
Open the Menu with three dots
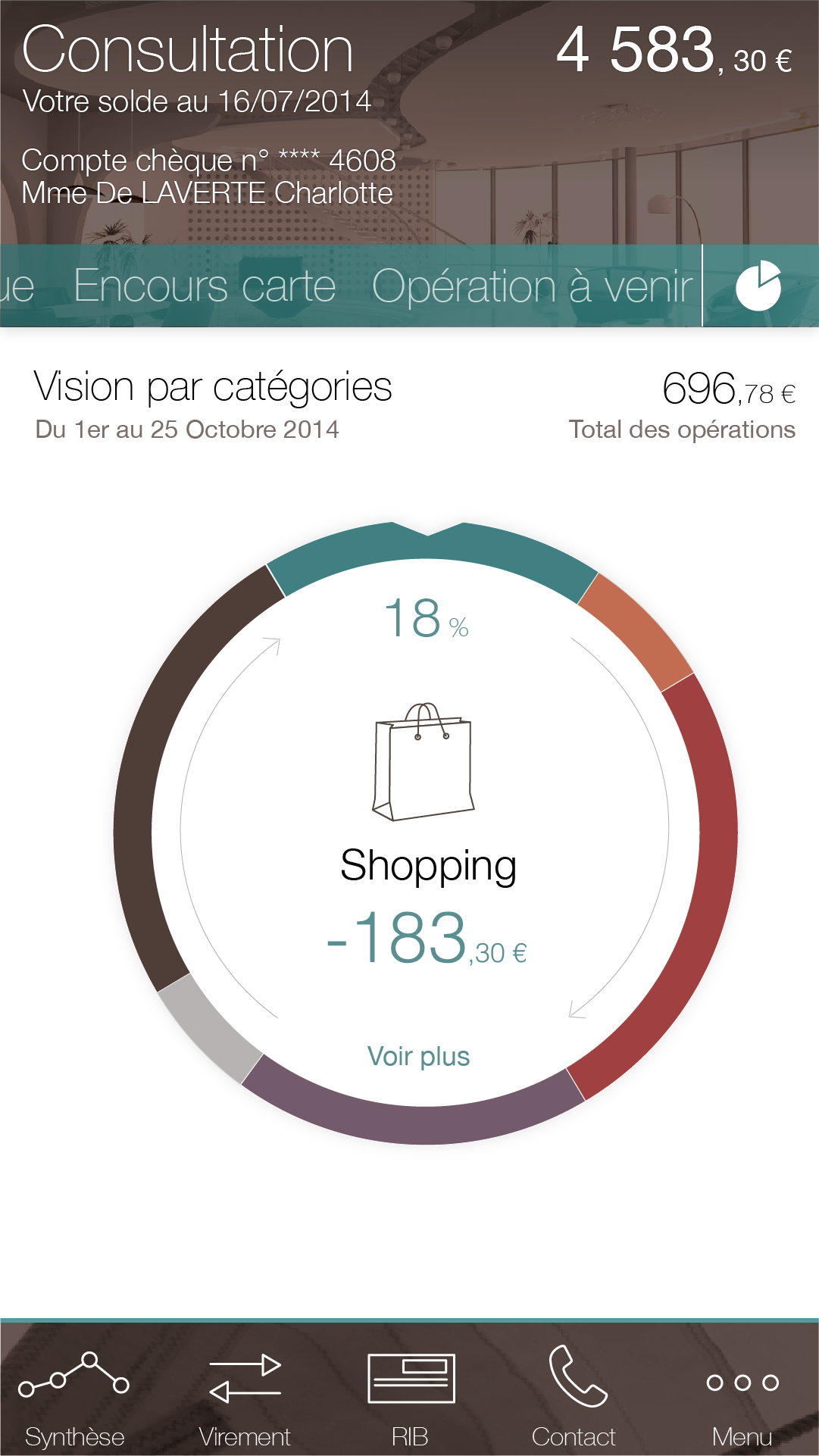(742, 1398)
